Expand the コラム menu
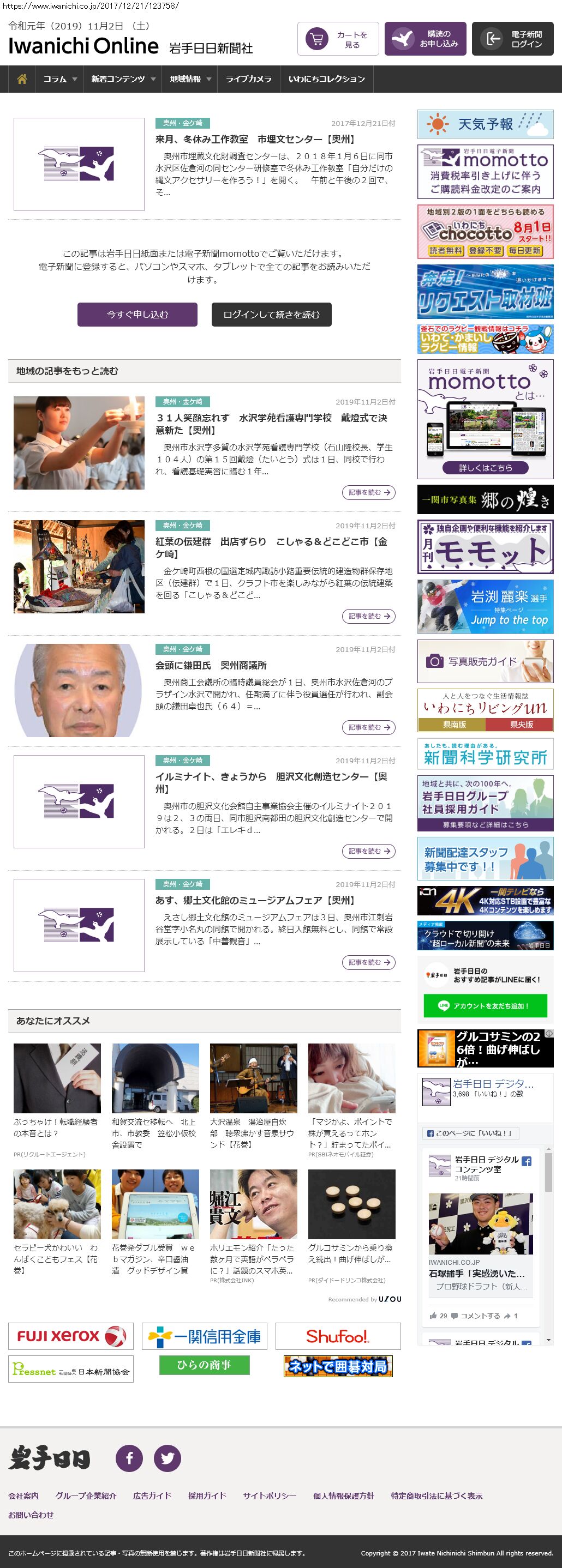The height and width of the screenshot is (1568, 562). (x=59, y=79)
